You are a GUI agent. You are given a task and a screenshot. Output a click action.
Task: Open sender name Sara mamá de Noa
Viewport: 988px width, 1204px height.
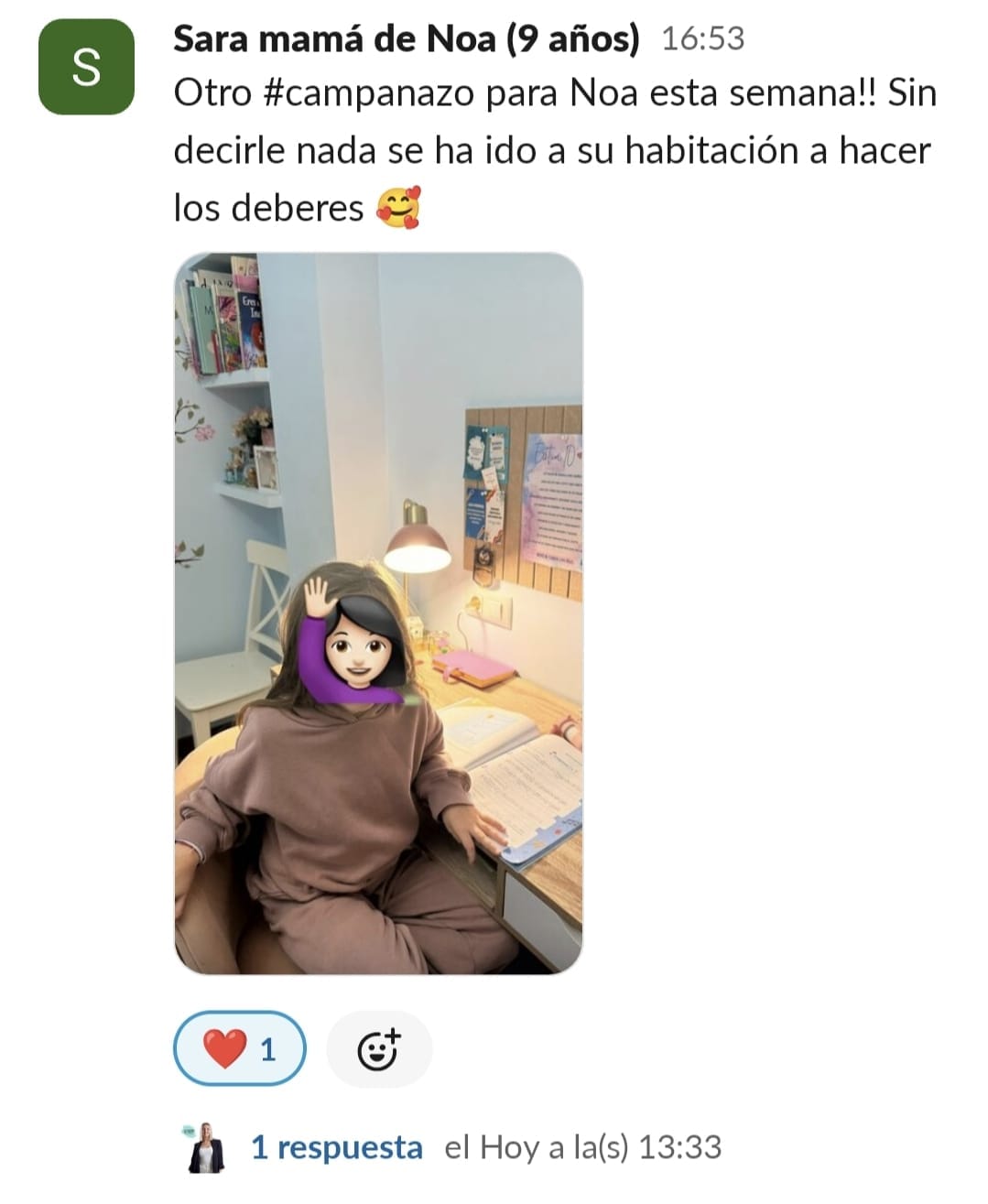pos(406,38)
